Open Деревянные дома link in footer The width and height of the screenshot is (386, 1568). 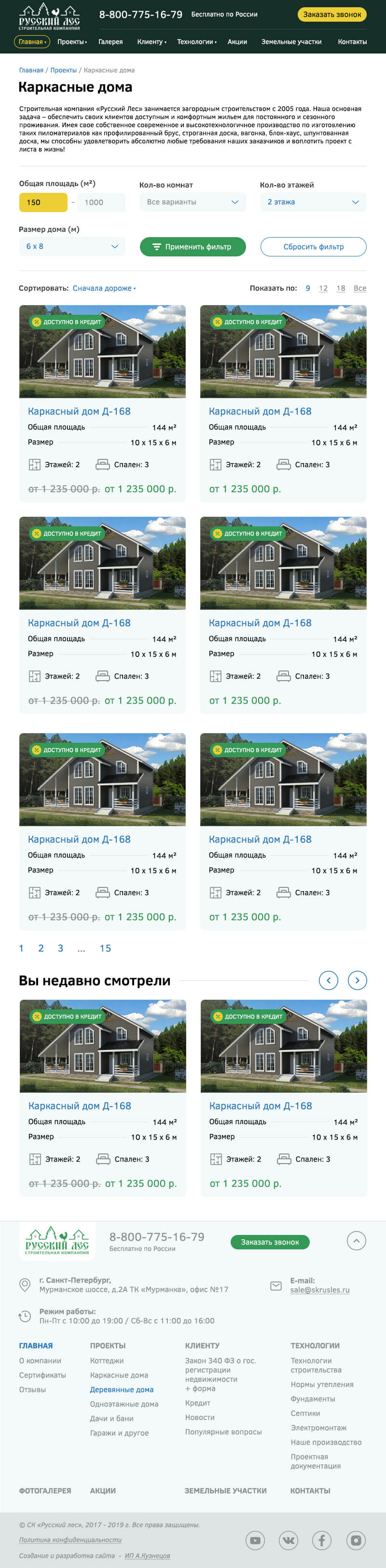pyautogui.click(x=122, y=1390)
